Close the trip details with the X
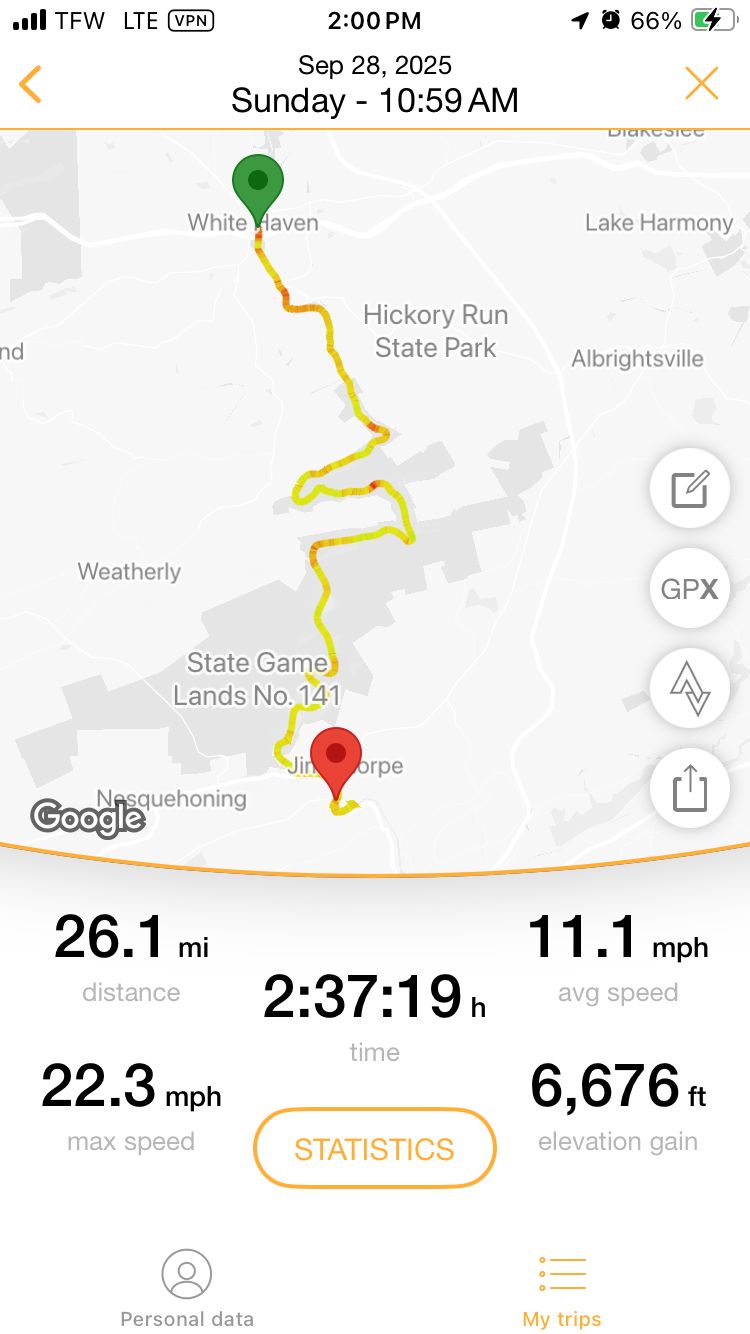 (x=701, y=84)
